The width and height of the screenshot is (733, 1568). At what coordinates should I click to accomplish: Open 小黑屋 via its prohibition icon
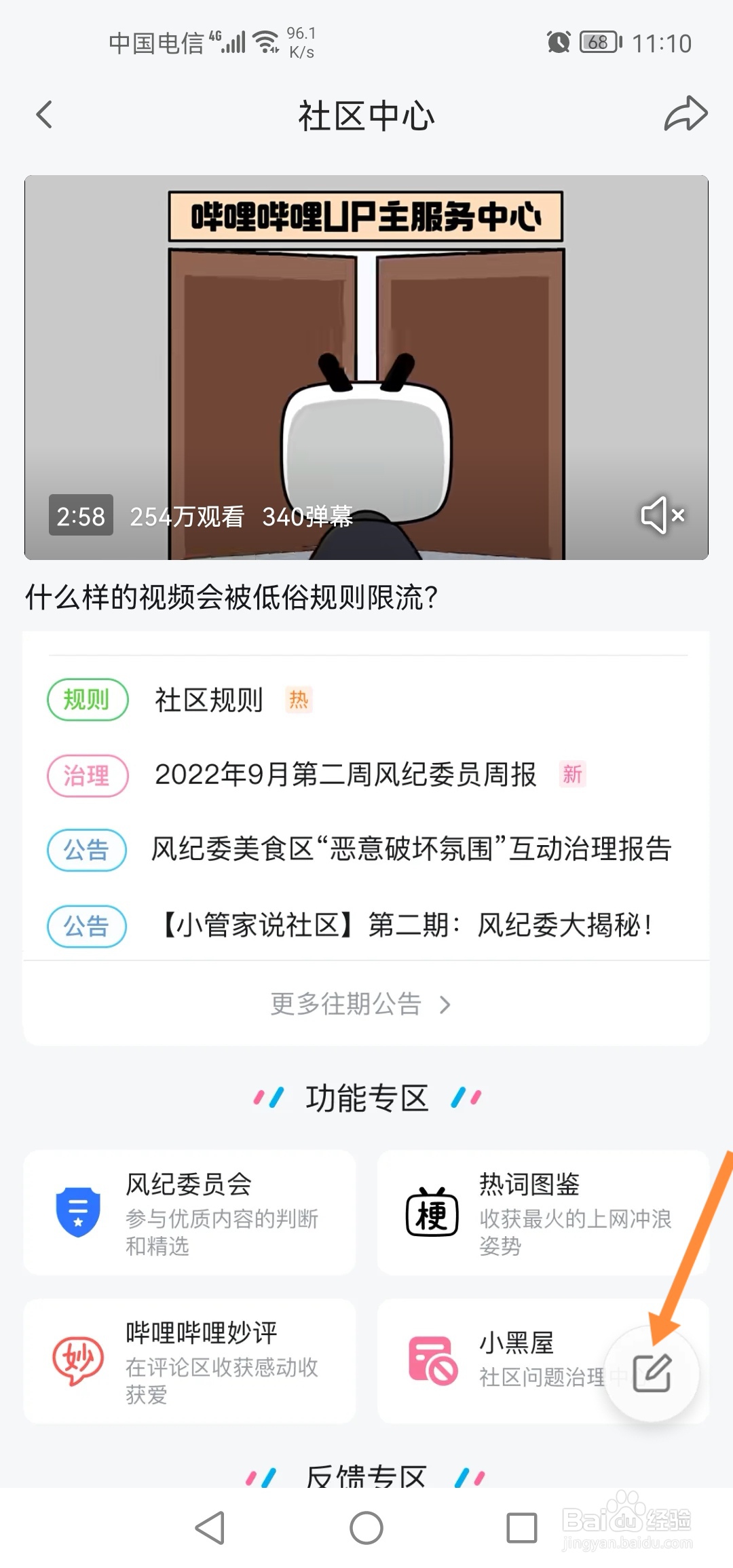pyautogui.click(x=432, y=1361)
